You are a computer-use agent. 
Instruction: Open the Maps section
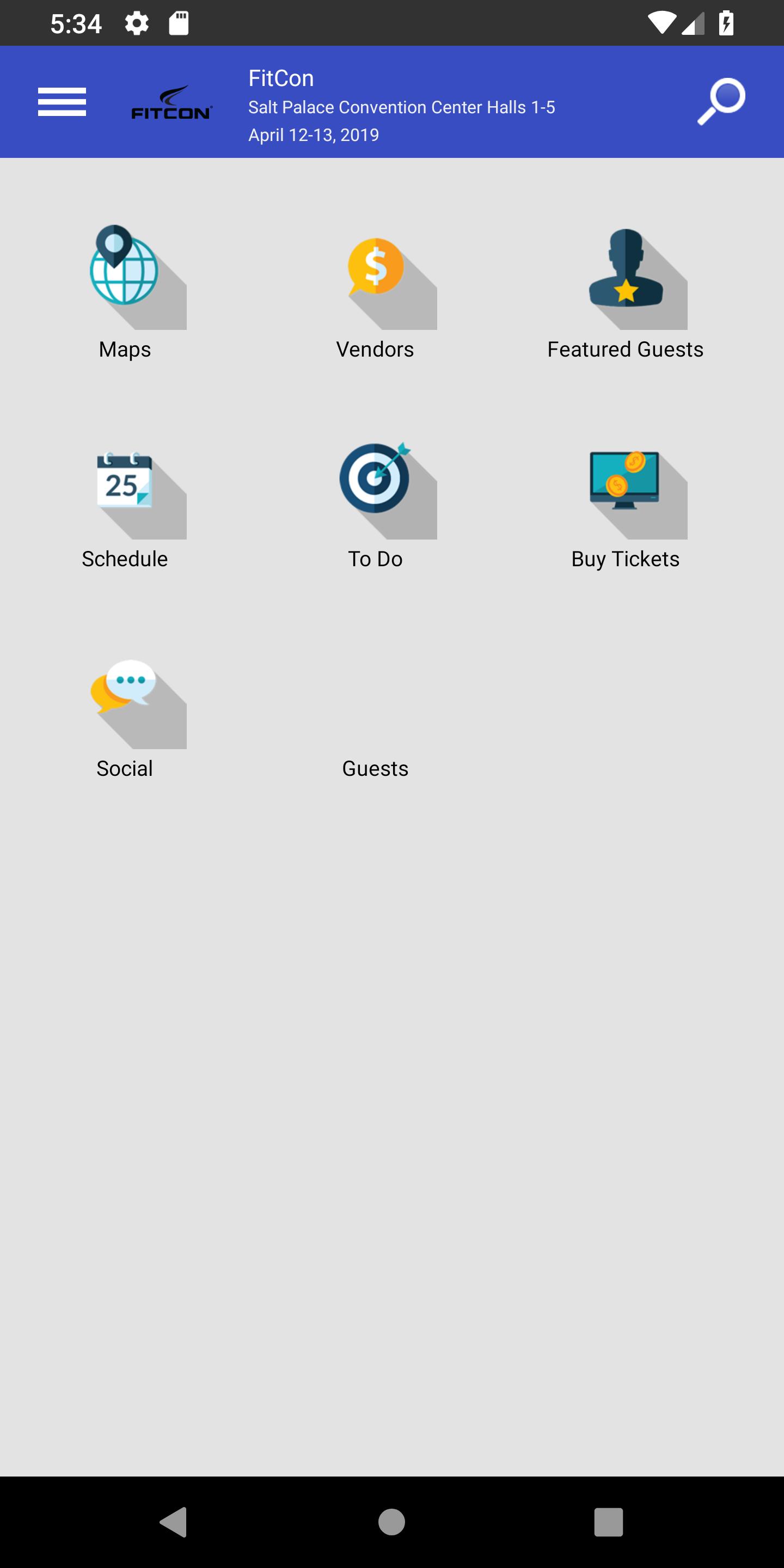point(125,292)
